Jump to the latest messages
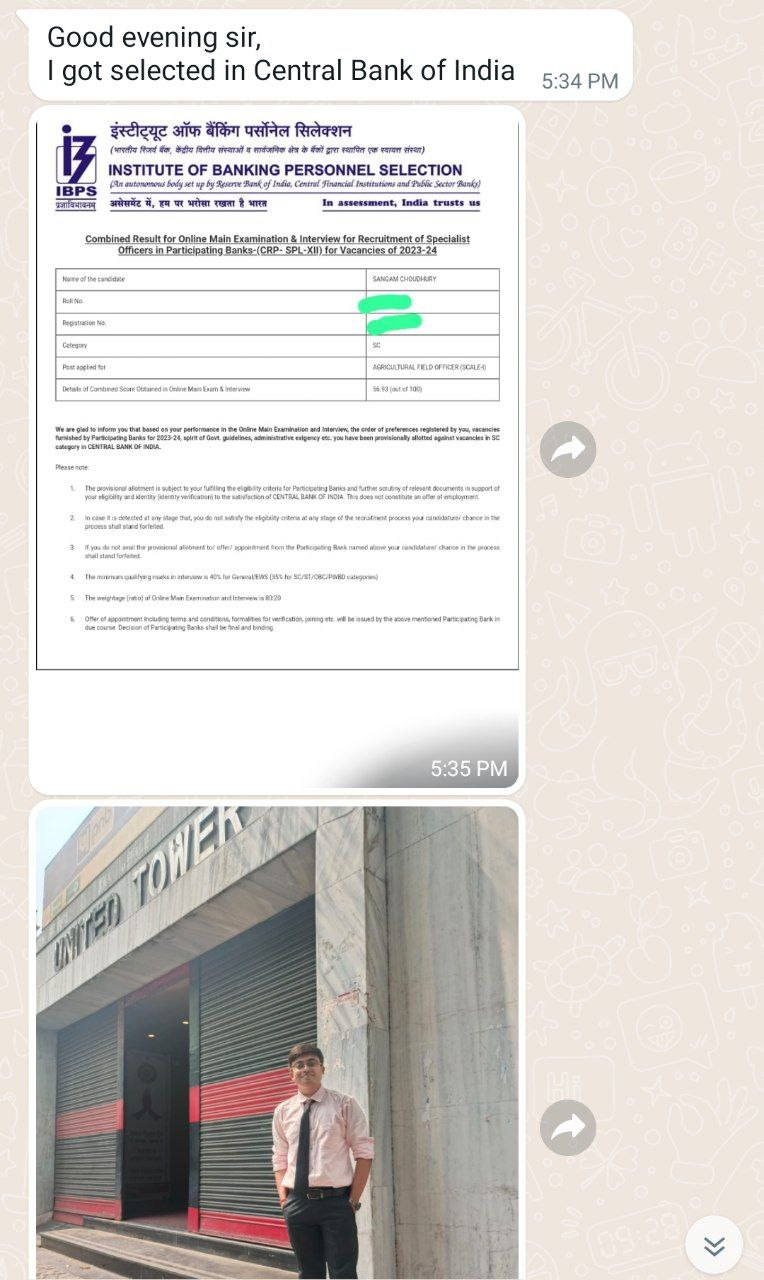This screenshot has width=764, height=1280. (714, 1245)
